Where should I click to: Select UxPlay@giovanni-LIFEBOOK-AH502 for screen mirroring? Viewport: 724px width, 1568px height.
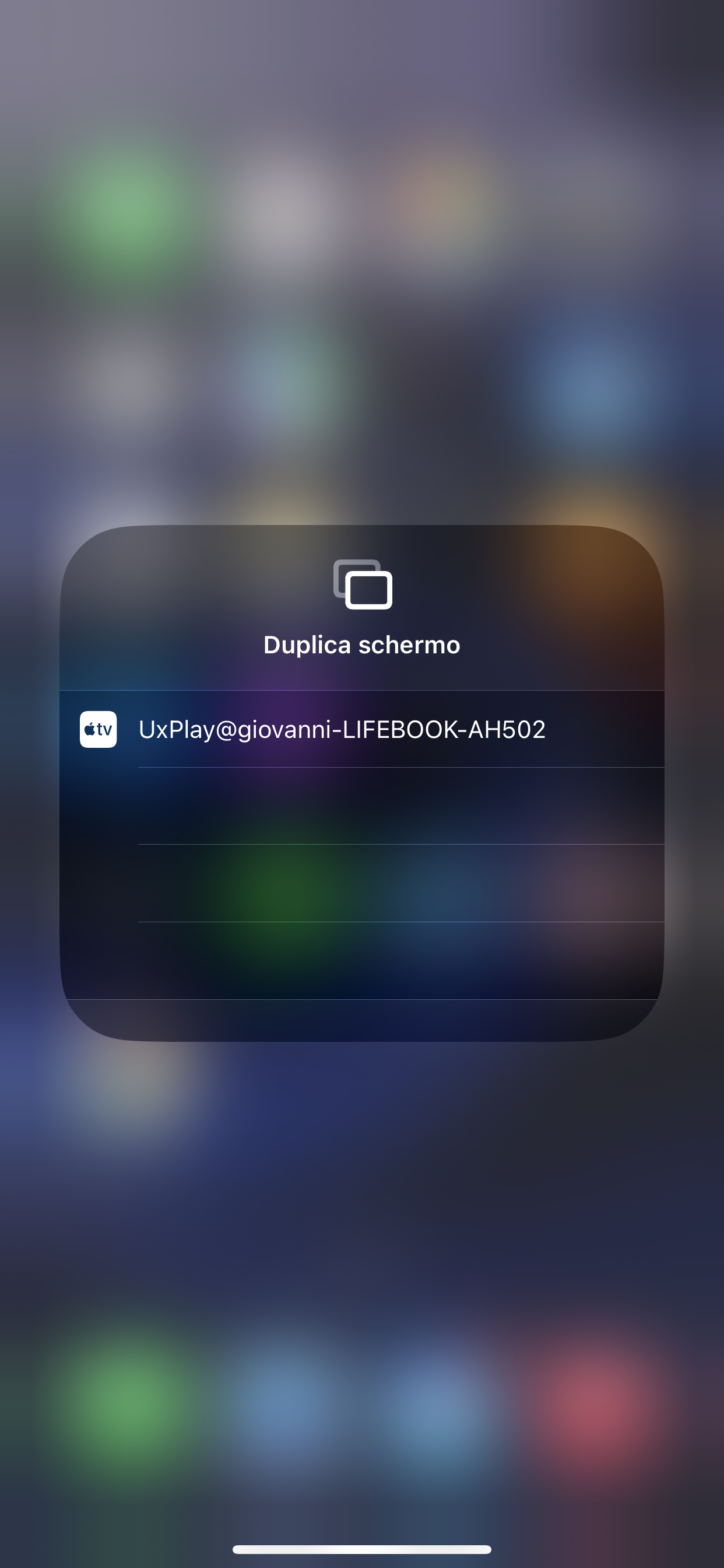342,729
